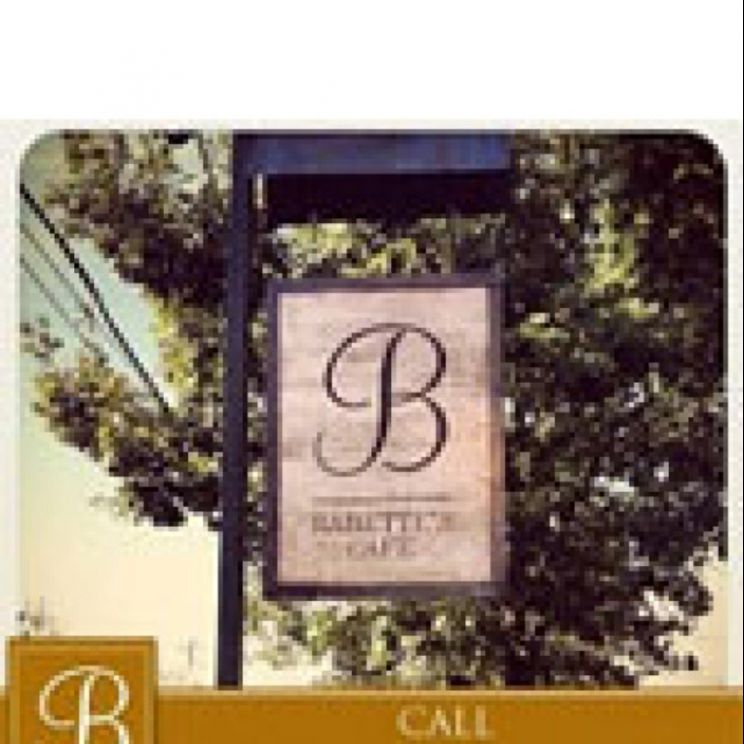Screen dimensions: 744x744
Task: Tap the CALL button
Action: click(444, 720)
